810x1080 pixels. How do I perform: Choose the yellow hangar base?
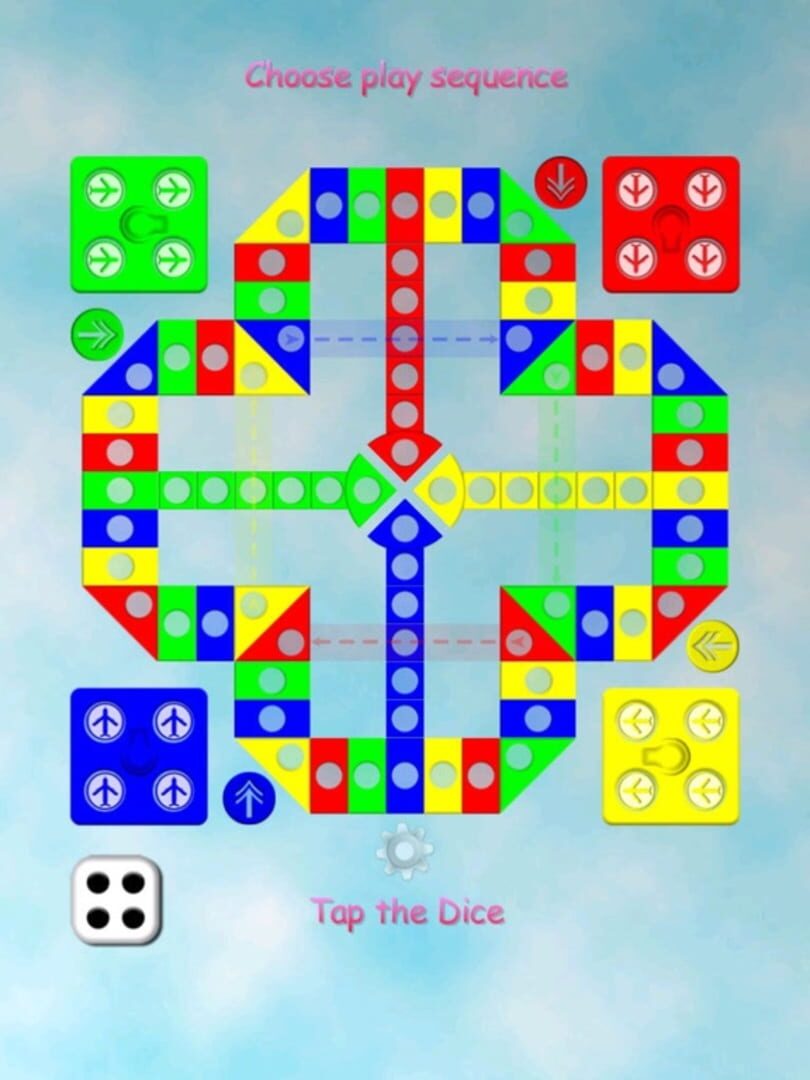(x=670, y=756)
